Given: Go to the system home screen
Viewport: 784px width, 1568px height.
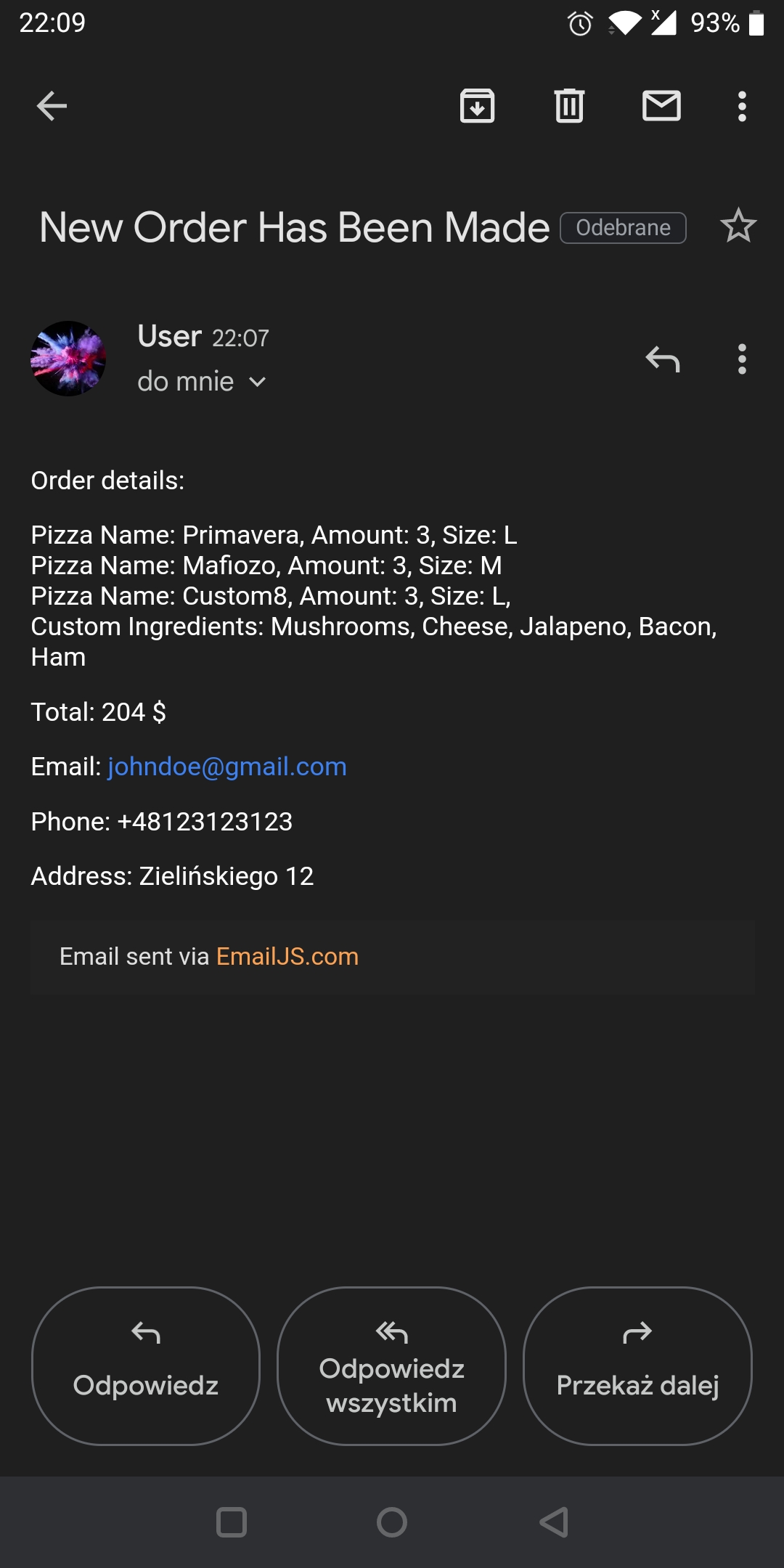Looking at the screenshot, I should point(392,1522).
